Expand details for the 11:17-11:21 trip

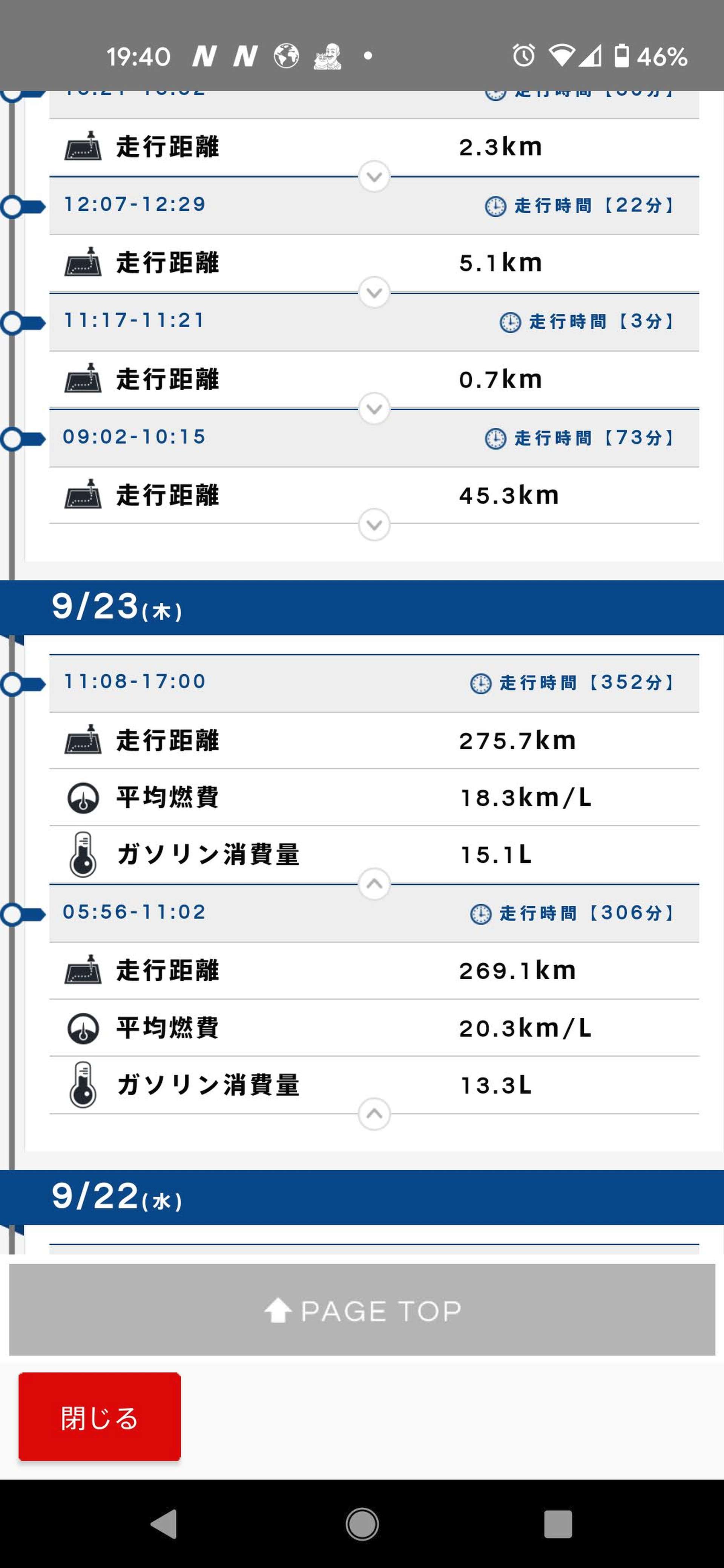coord(374,409)
